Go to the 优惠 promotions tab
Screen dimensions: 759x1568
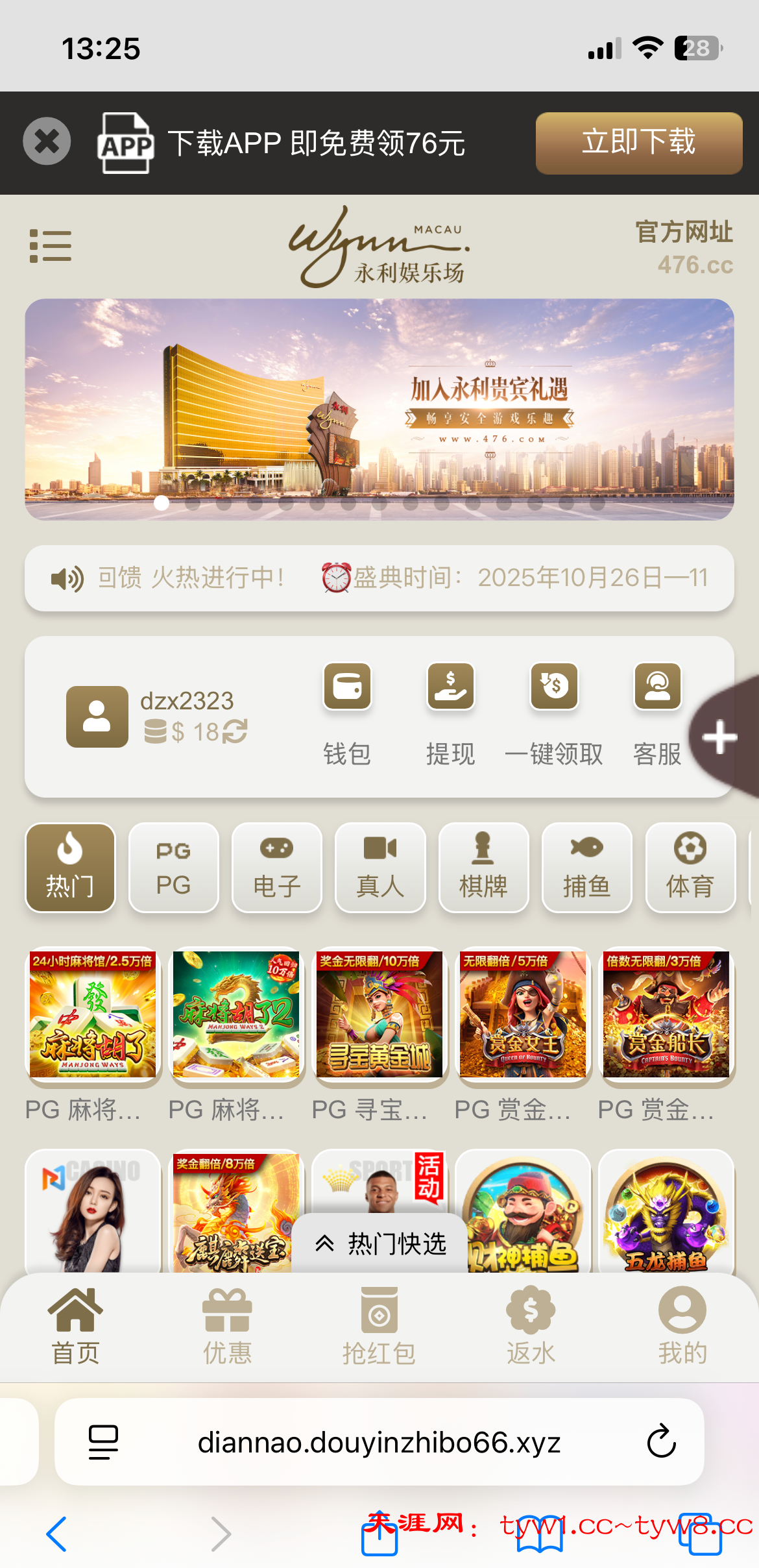pos(227,1327)
